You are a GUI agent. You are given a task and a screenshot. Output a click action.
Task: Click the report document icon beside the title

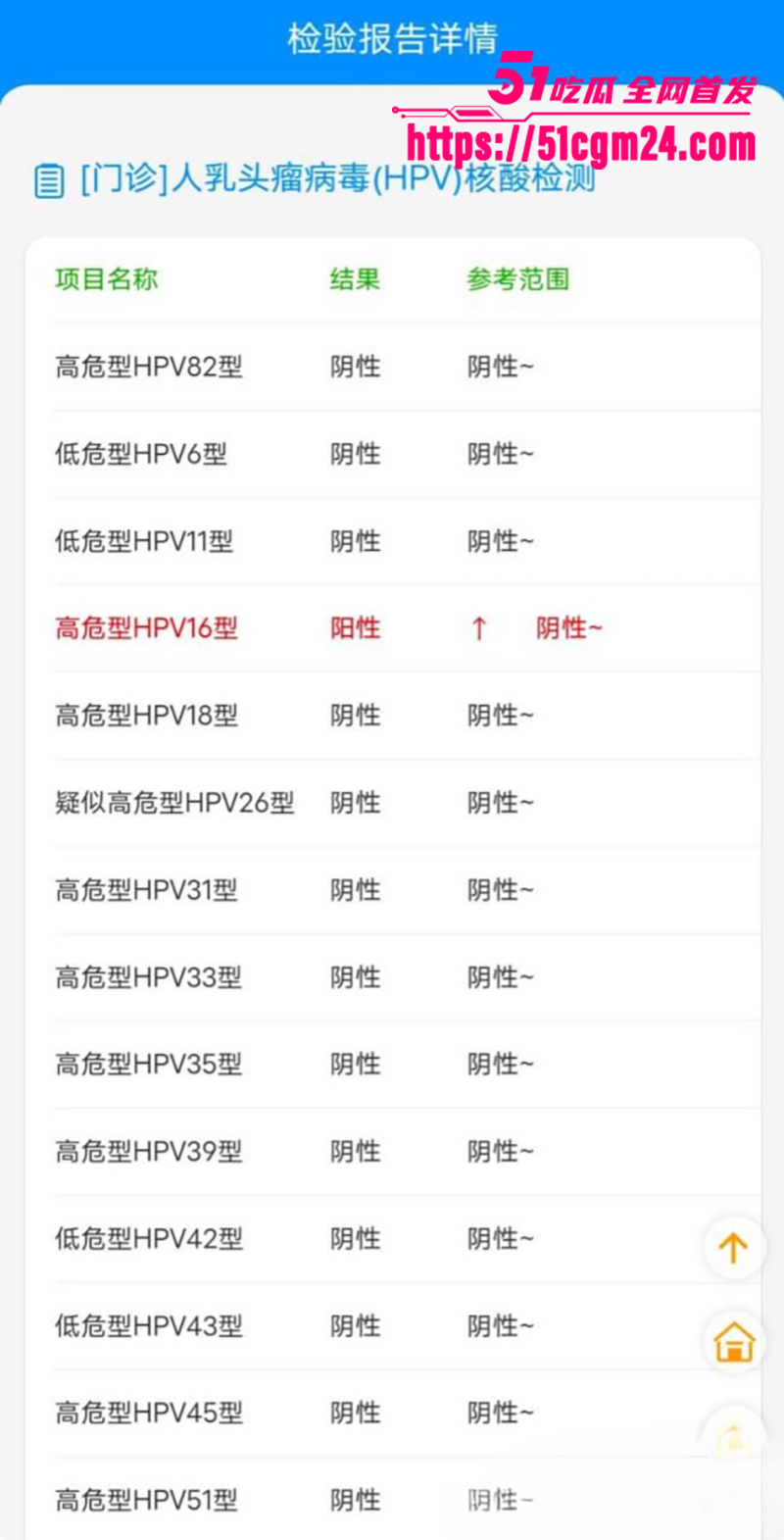click(x=50, y=182)
